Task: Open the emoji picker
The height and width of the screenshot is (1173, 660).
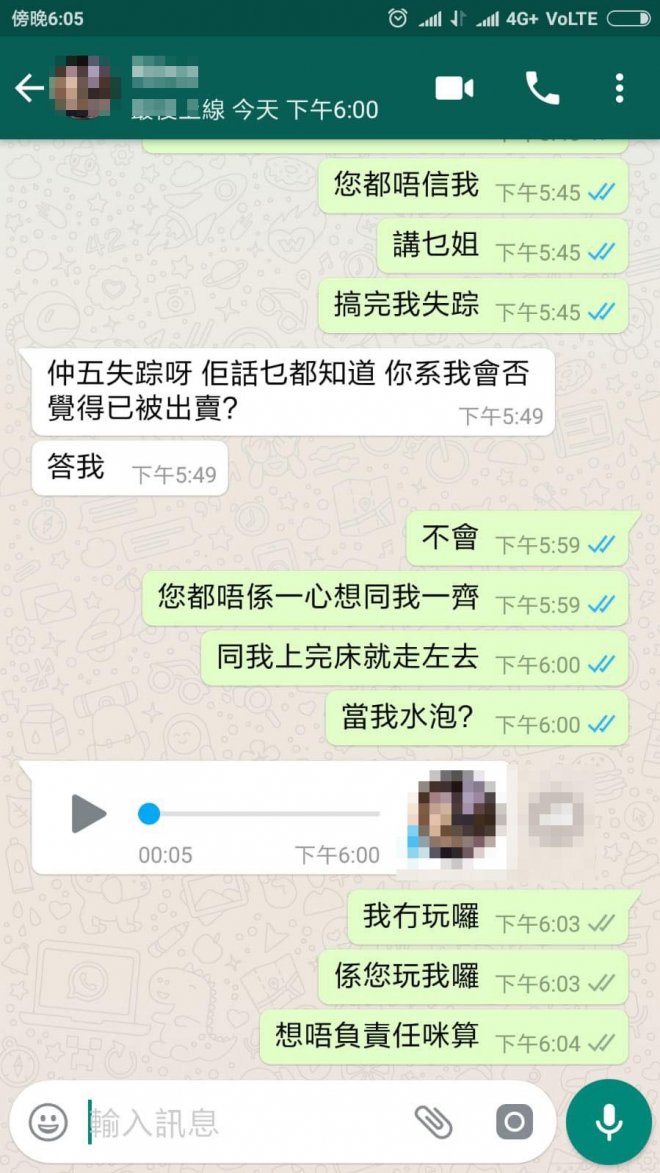Action: tap(48, 1122)
